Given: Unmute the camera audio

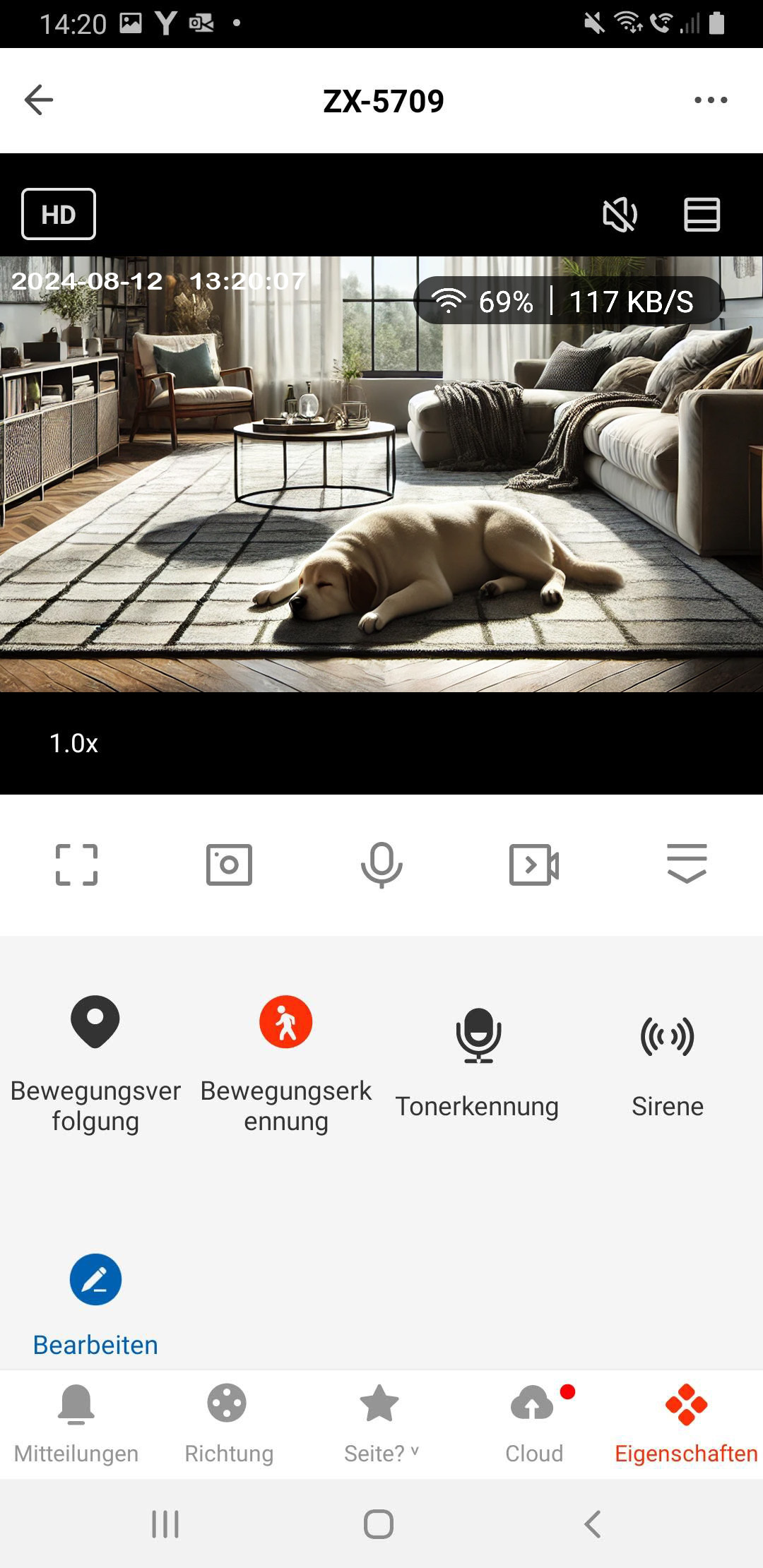Looking at the screenshot, I should pyautogui.click(x=620, y=215).
